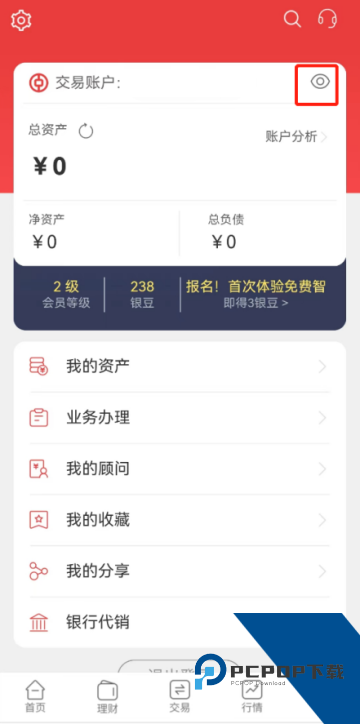Open 账户分析 account analysis
360x724 pixels.
[297, 137]
